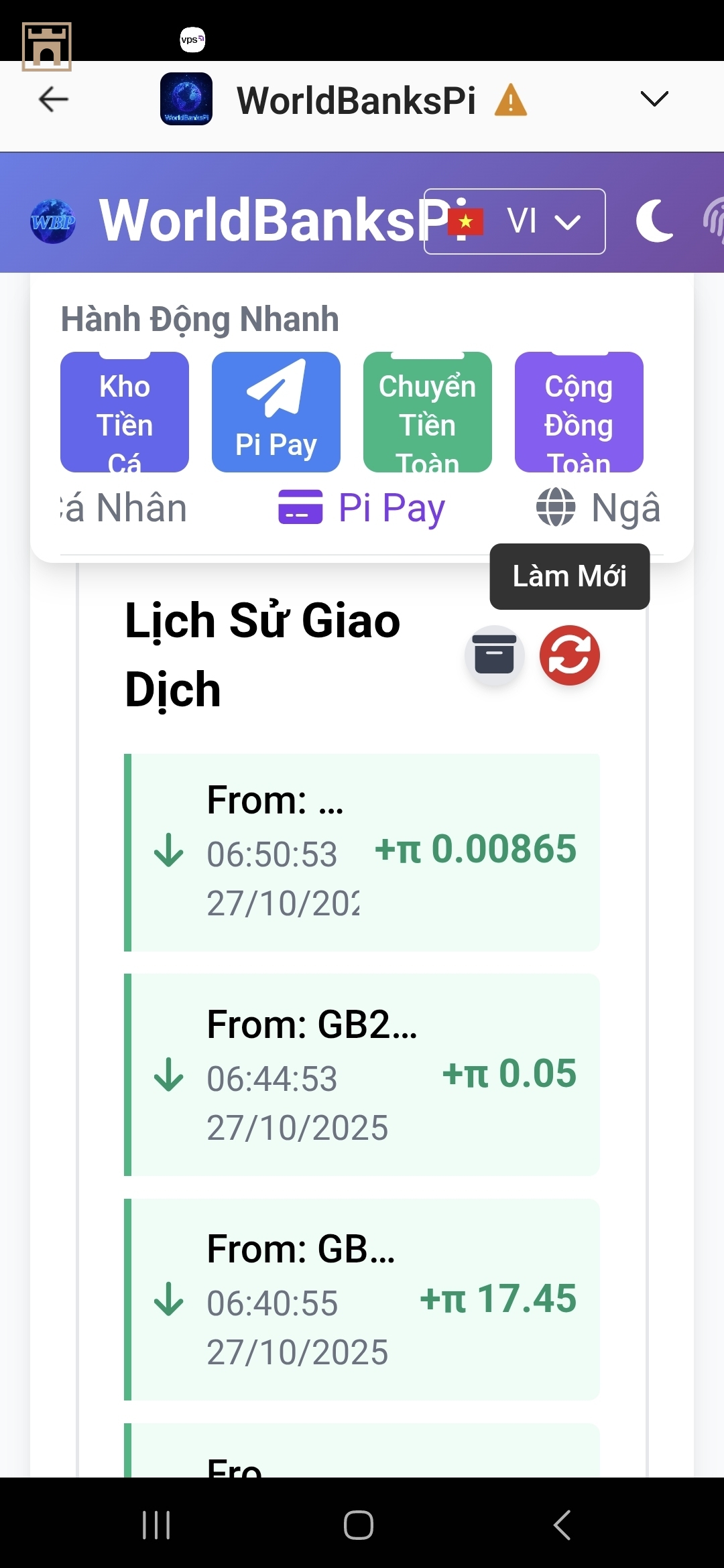Open the +π 17.45 transaction
Viewport: 724px width, 1568px height.
362,1299
